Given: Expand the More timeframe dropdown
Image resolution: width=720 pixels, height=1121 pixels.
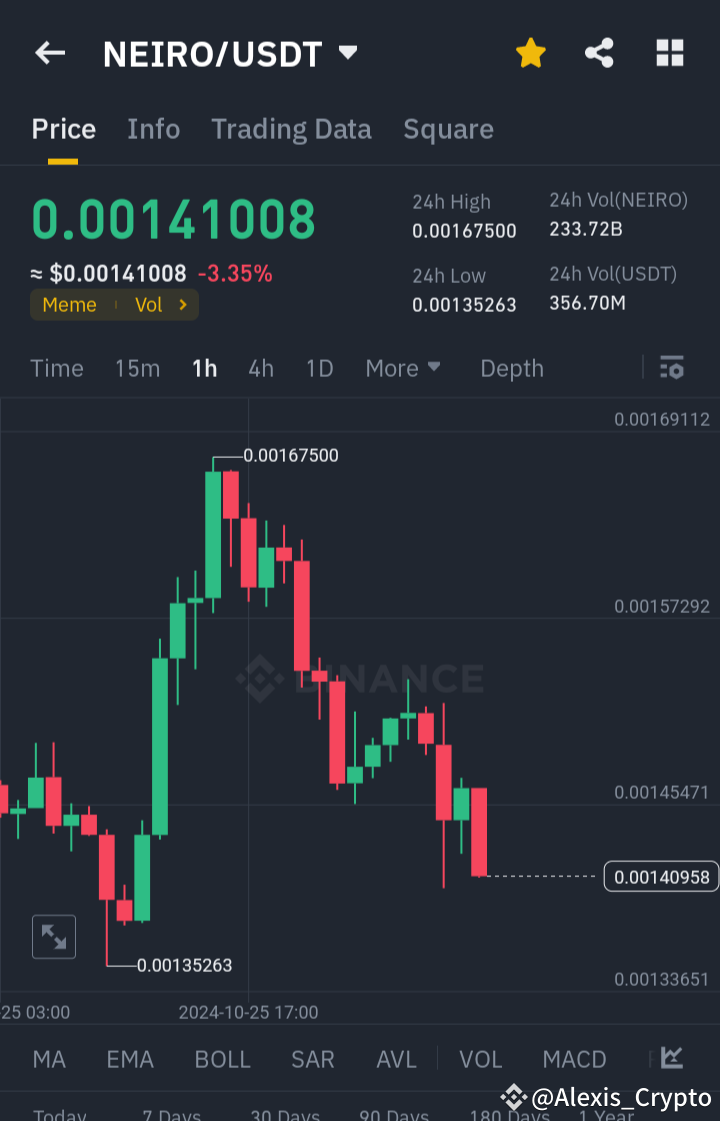Looking at the screenshot, I should (x=403, y=368).
